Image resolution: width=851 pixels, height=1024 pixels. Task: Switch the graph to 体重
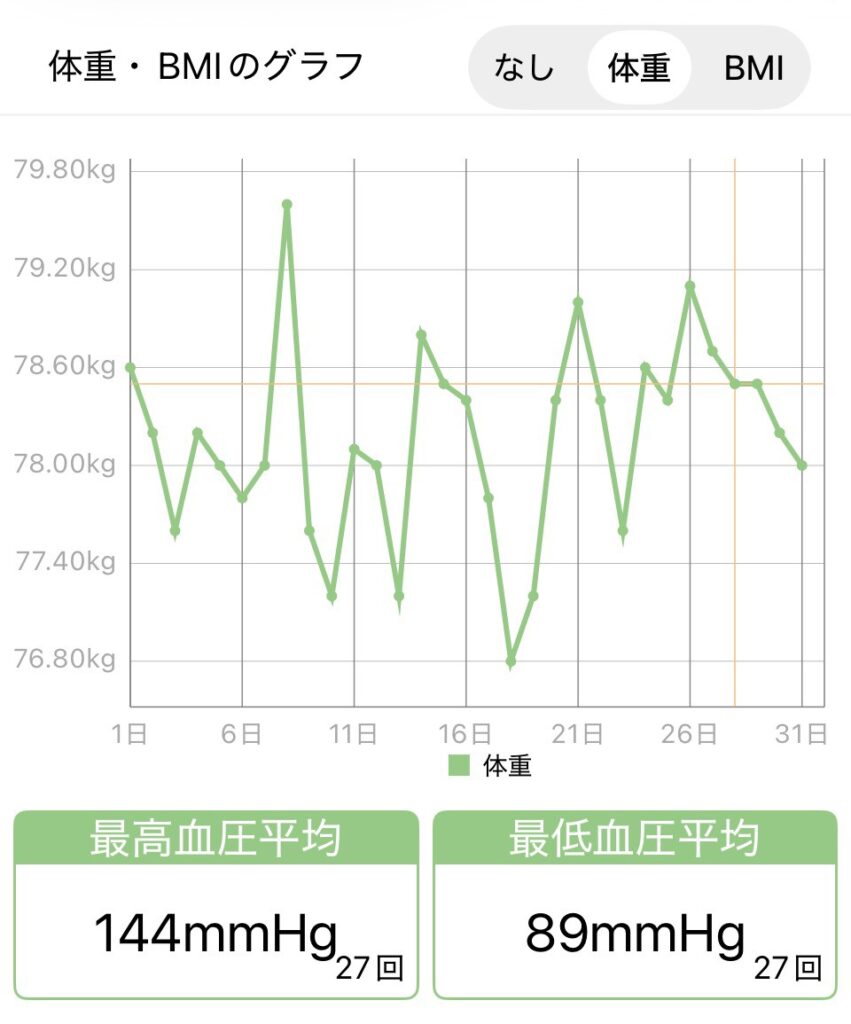pyautogui.click(x=638, y=68)
